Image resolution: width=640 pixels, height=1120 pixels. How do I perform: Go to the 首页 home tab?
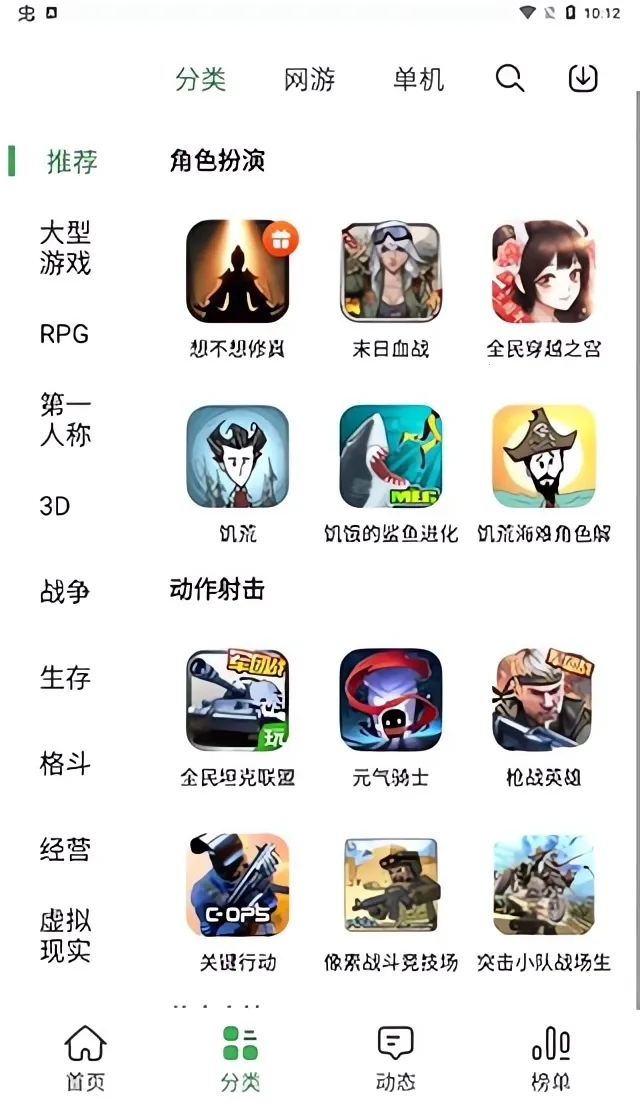point(85,1057)
